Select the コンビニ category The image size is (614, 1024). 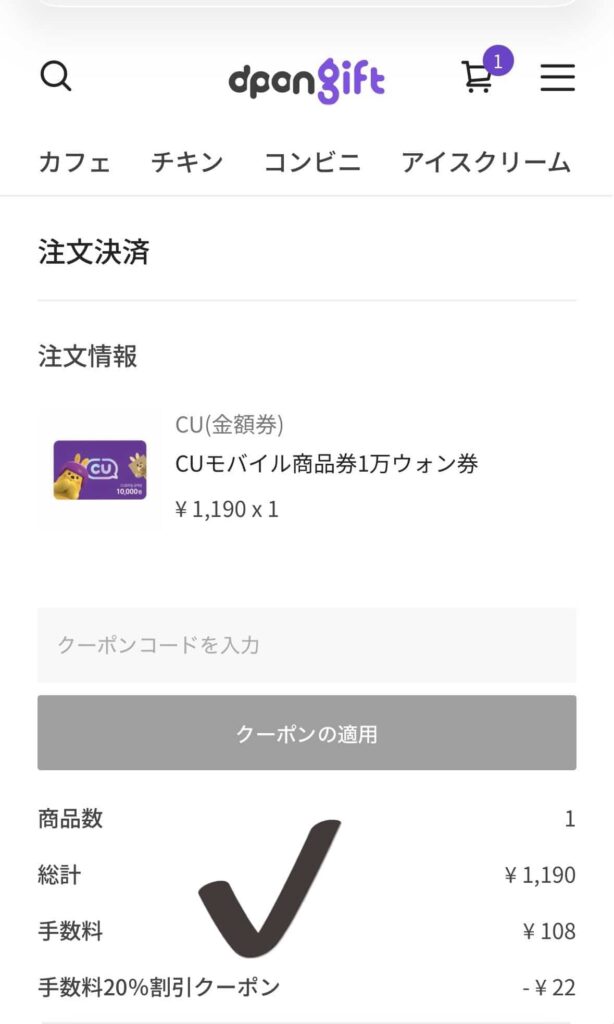(312, 162)
